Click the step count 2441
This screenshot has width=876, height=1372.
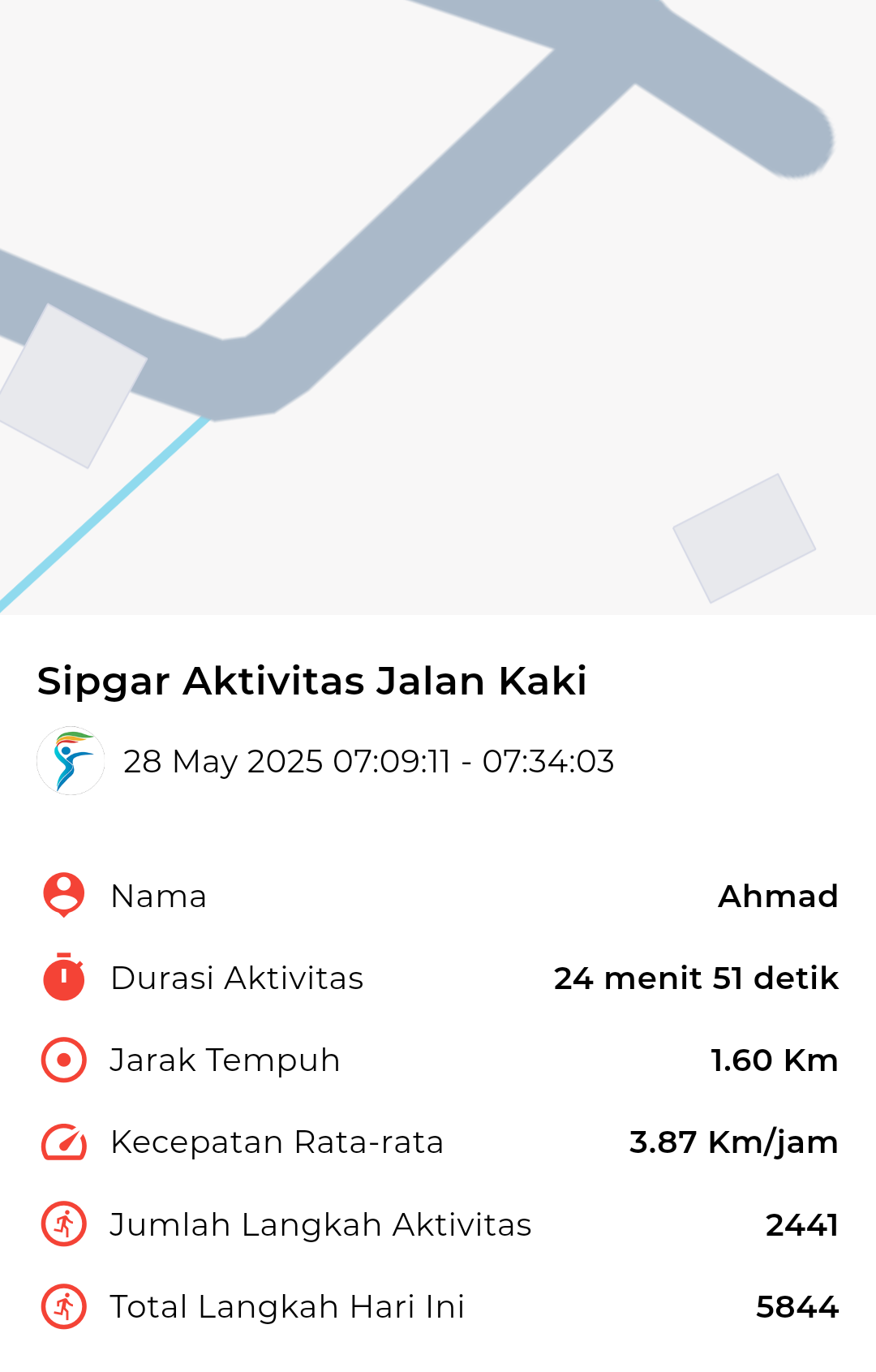tap(803, 1225)
